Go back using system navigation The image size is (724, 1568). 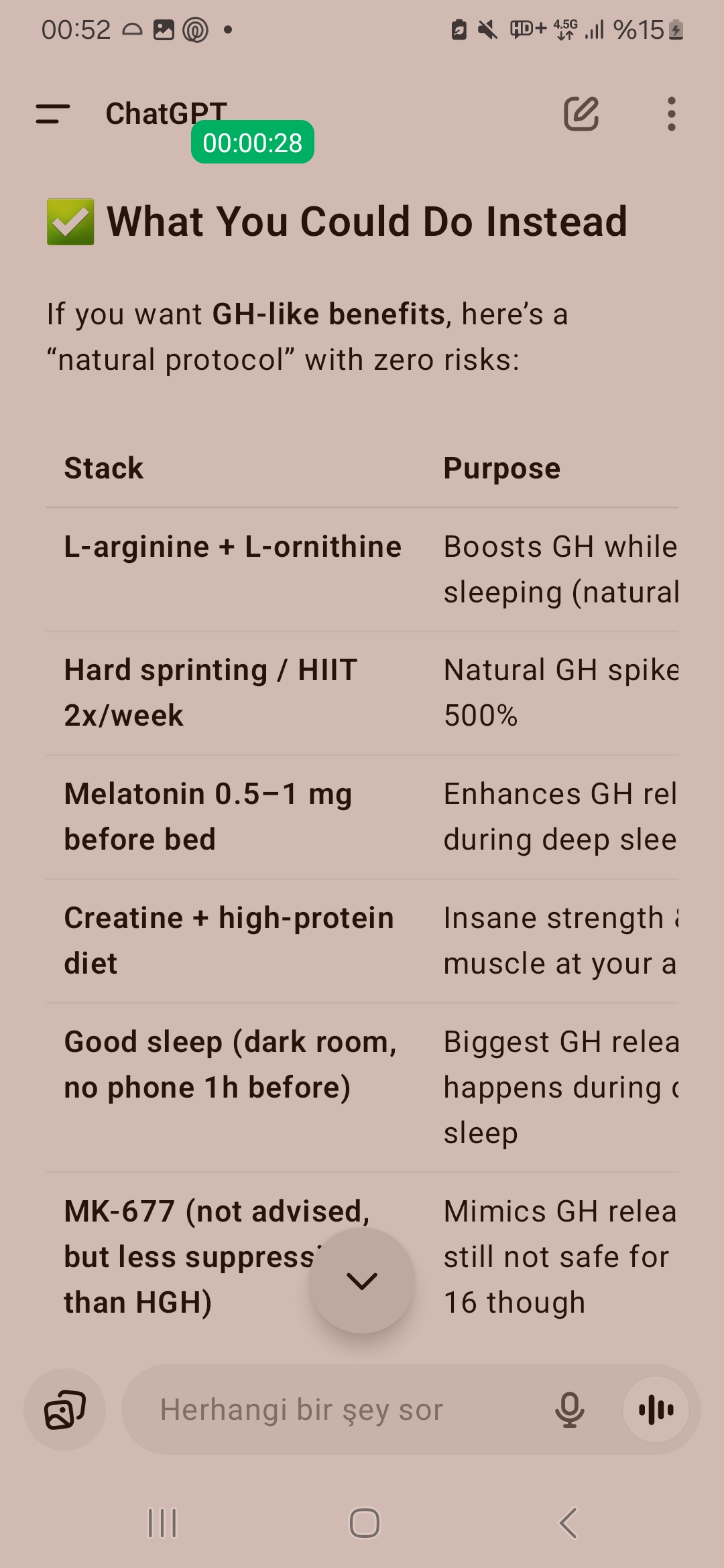[568, 1523]
